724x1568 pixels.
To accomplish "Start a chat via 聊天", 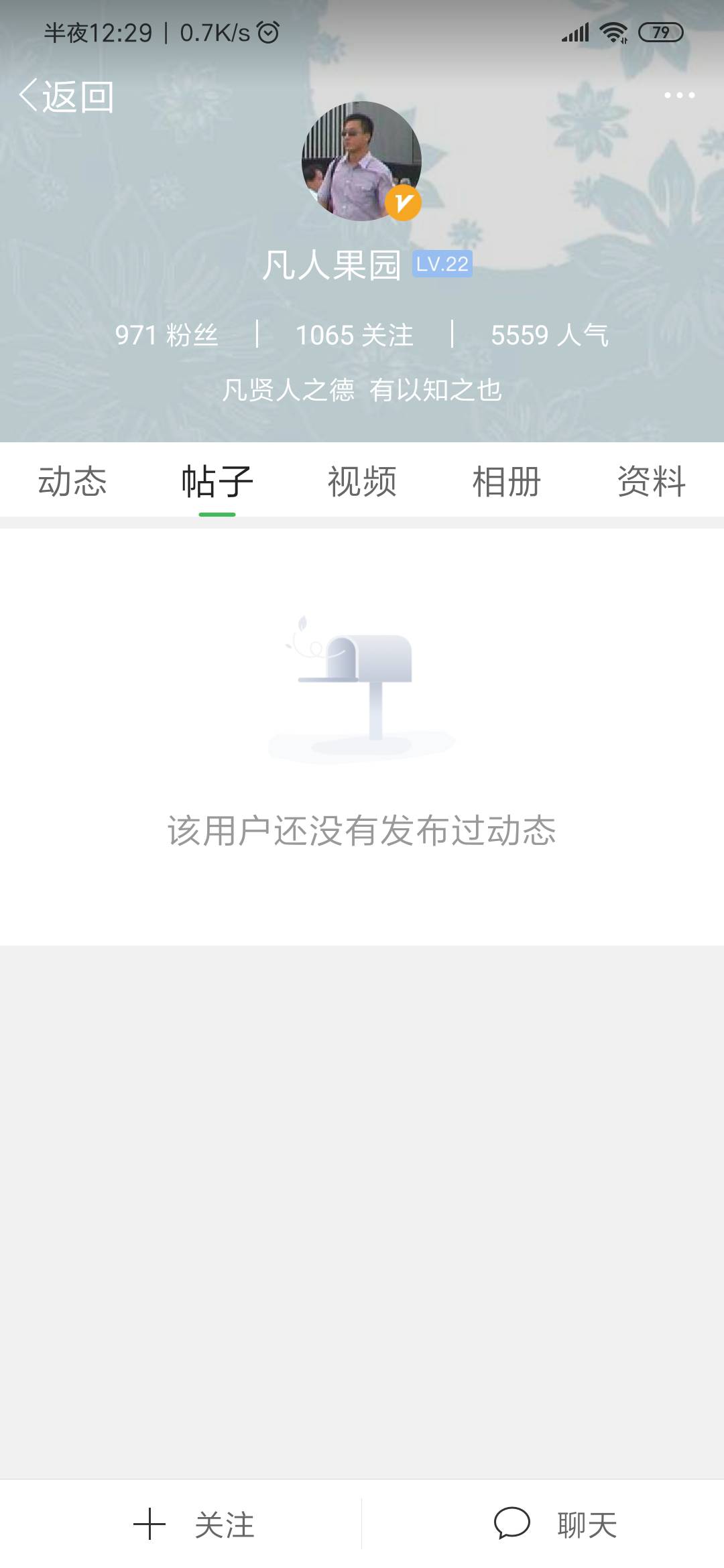I will pos(556,1525).
